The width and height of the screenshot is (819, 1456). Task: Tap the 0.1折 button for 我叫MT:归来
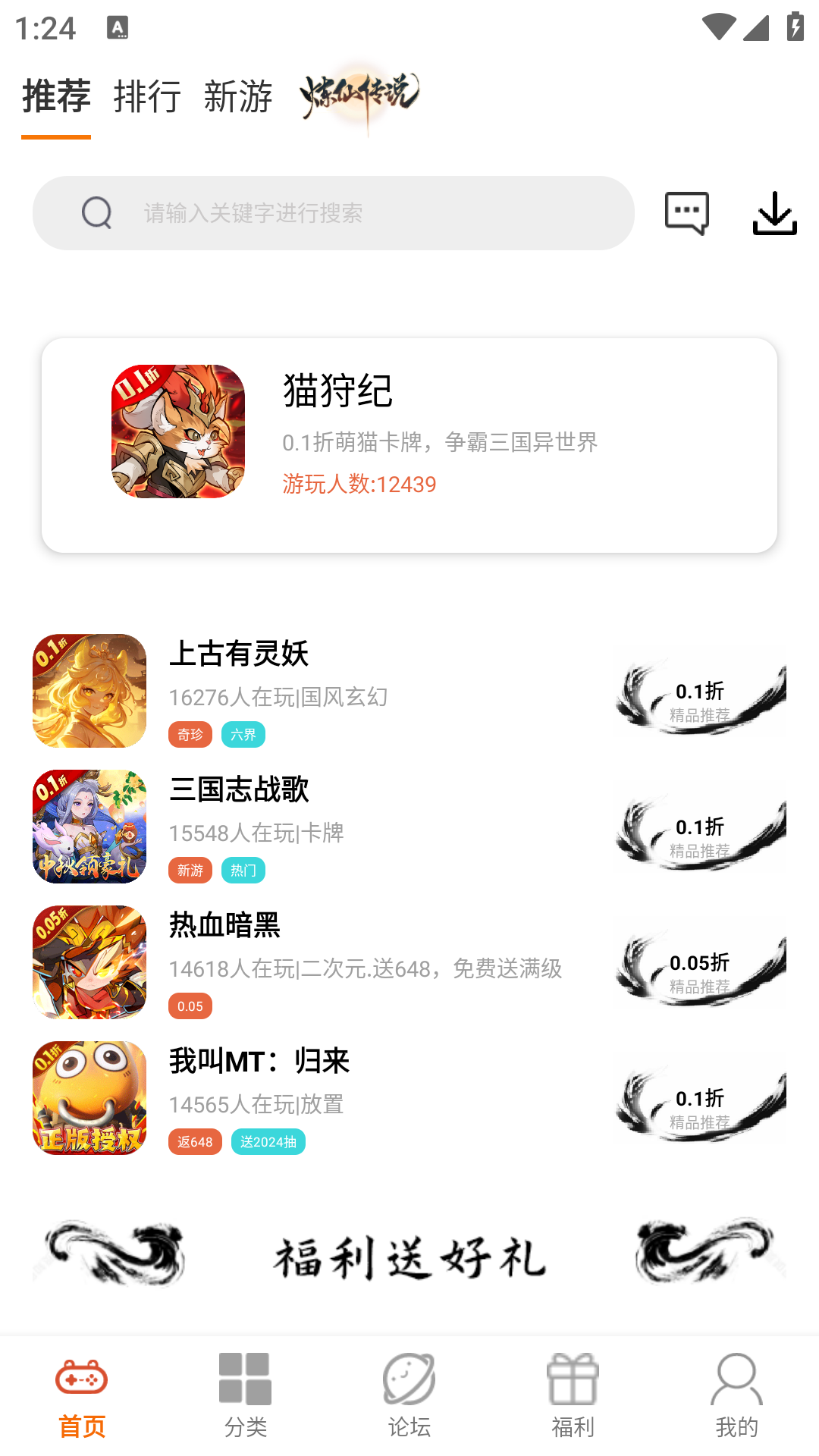pyautogui.click(x=700, y=1106)
